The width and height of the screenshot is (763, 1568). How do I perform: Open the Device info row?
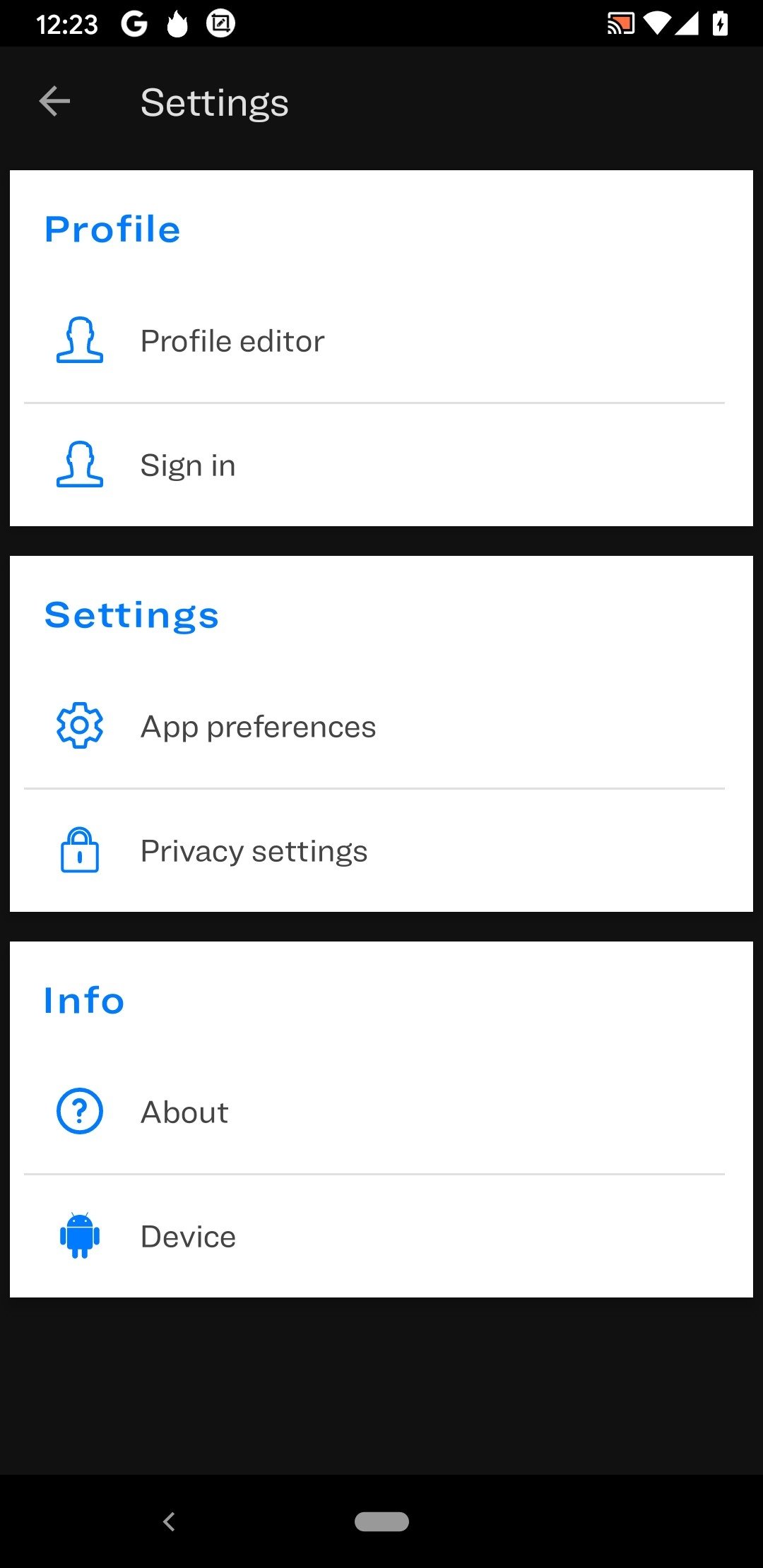(x=381, y=1237)
